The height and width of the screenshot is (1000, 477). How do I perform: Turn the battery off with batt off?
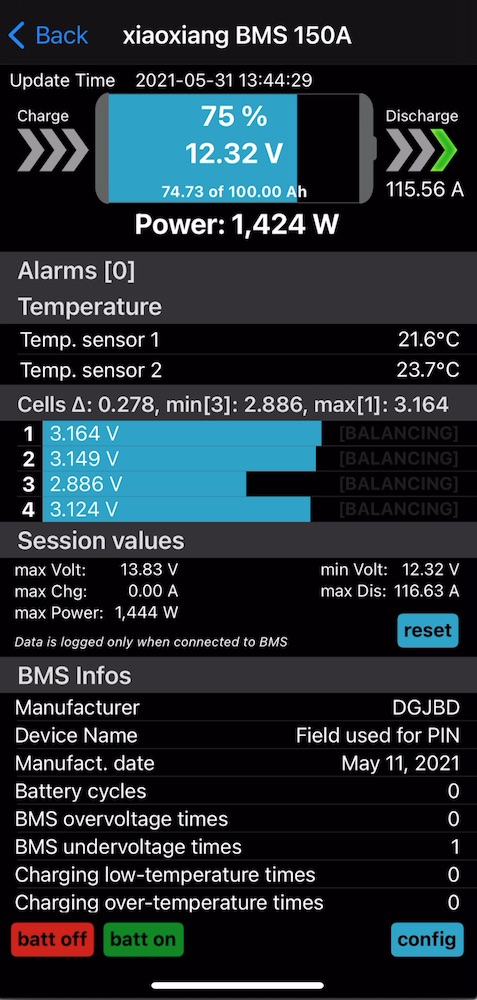point(52,939)
